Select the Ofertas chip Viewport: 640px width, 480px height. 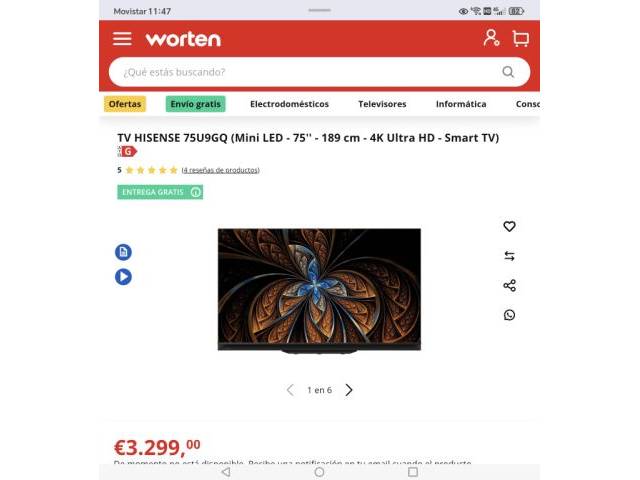pyautogui.click(x=125, y=104)
